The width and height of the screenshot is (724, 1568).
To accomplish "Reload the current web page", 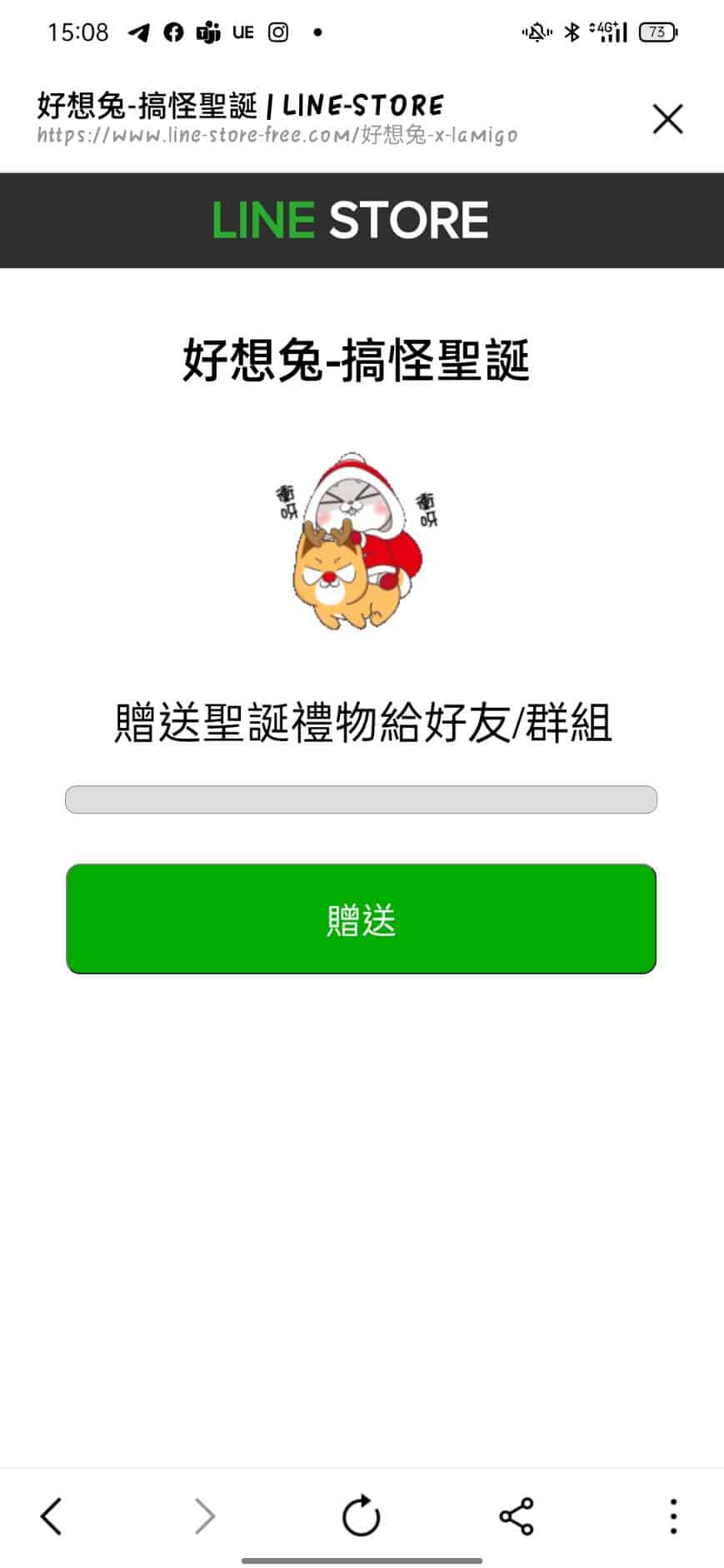I will pyautogui.click(x=361, y=1516).
